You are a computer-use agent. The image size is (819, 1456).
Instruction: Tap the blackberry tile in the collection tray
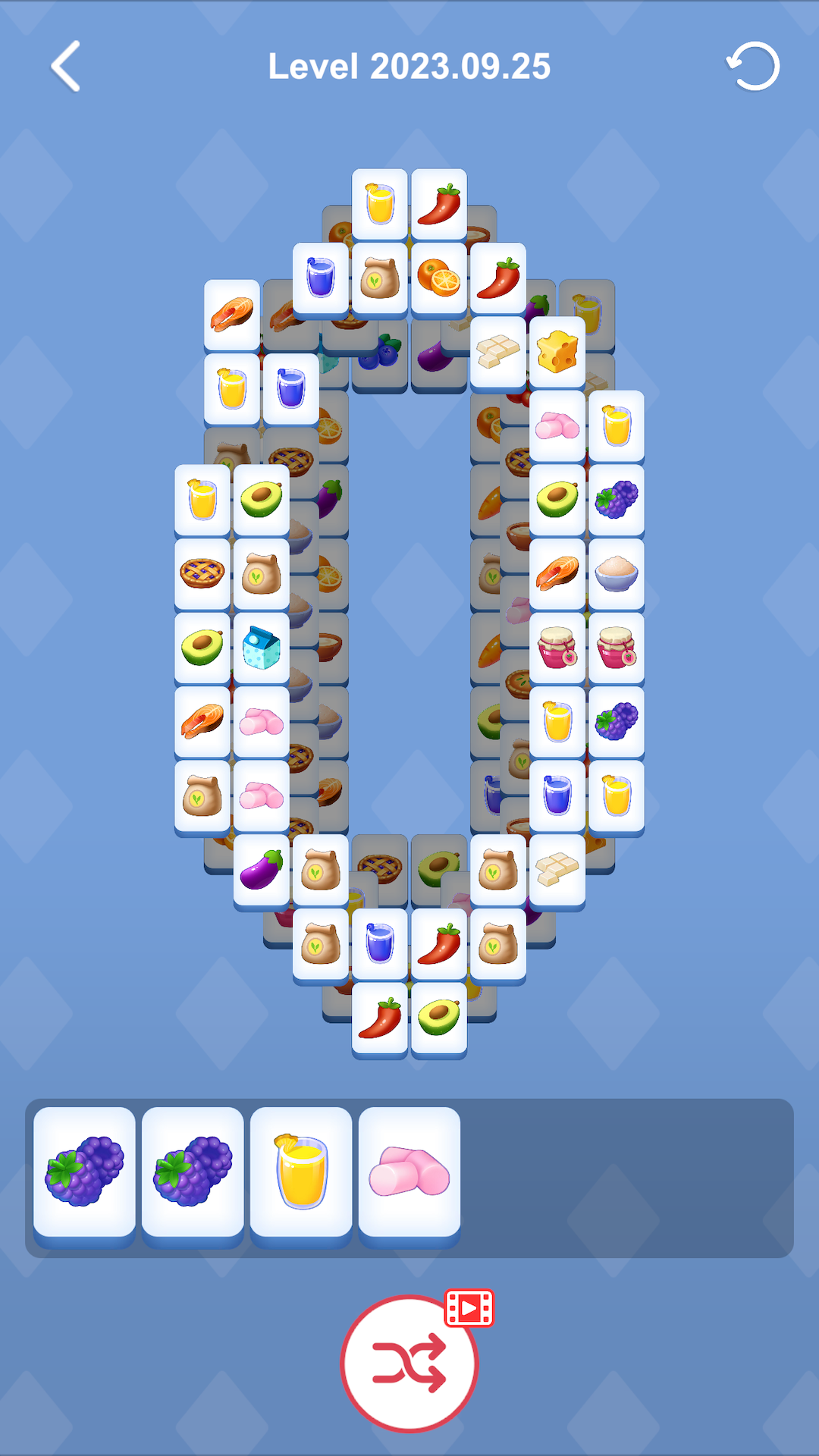85,1169
